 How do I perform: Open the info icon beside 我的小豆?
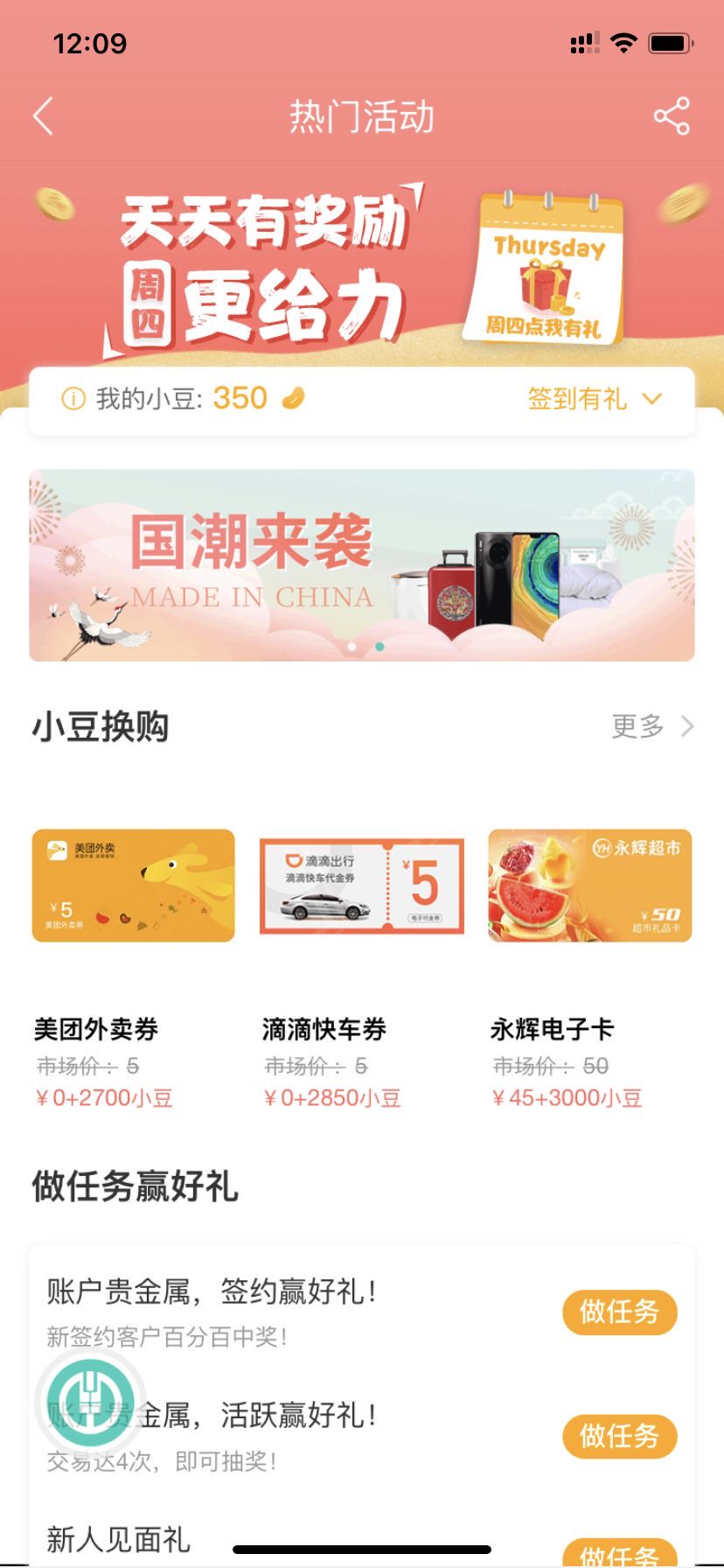tap(73, 399)
